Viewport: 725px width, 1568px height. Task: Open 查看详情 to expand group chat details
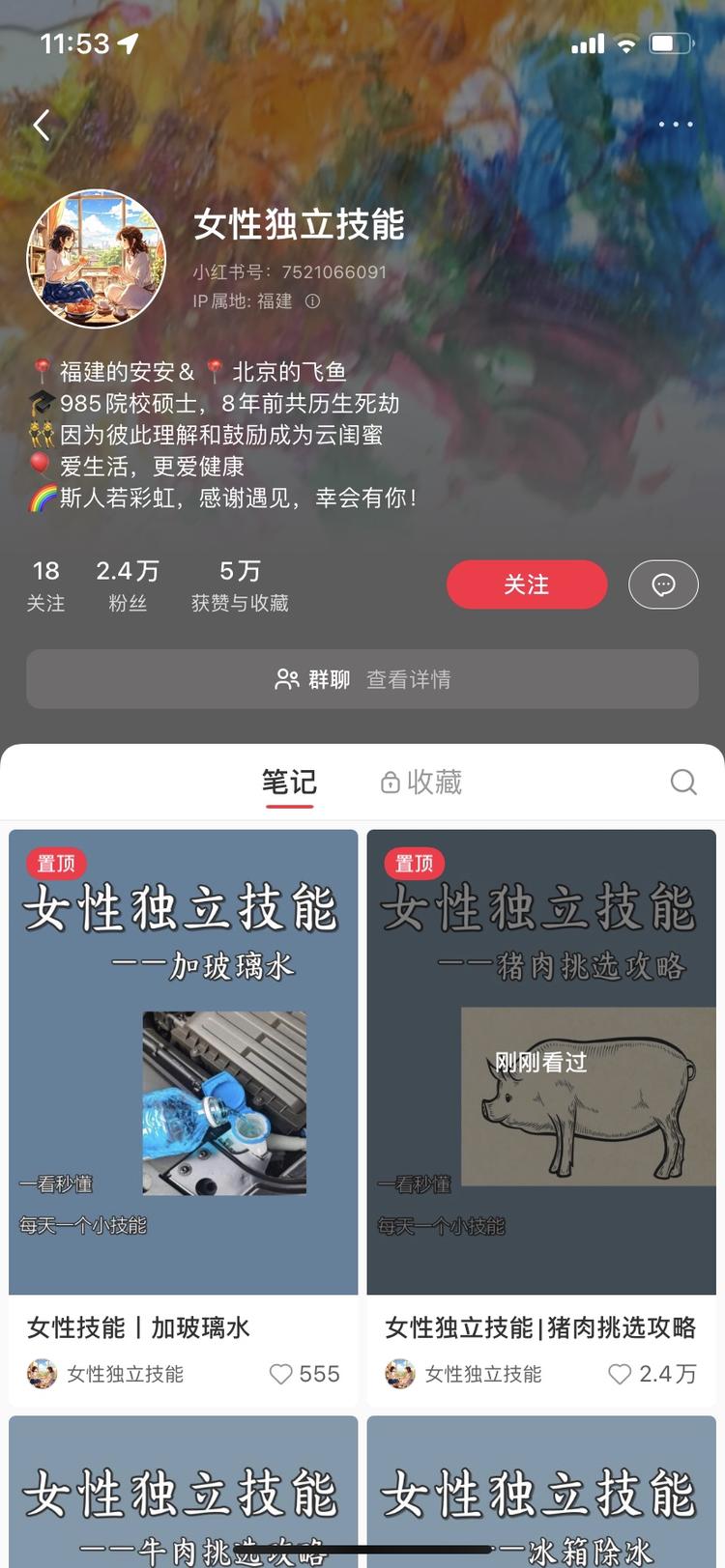coord(407,679)
